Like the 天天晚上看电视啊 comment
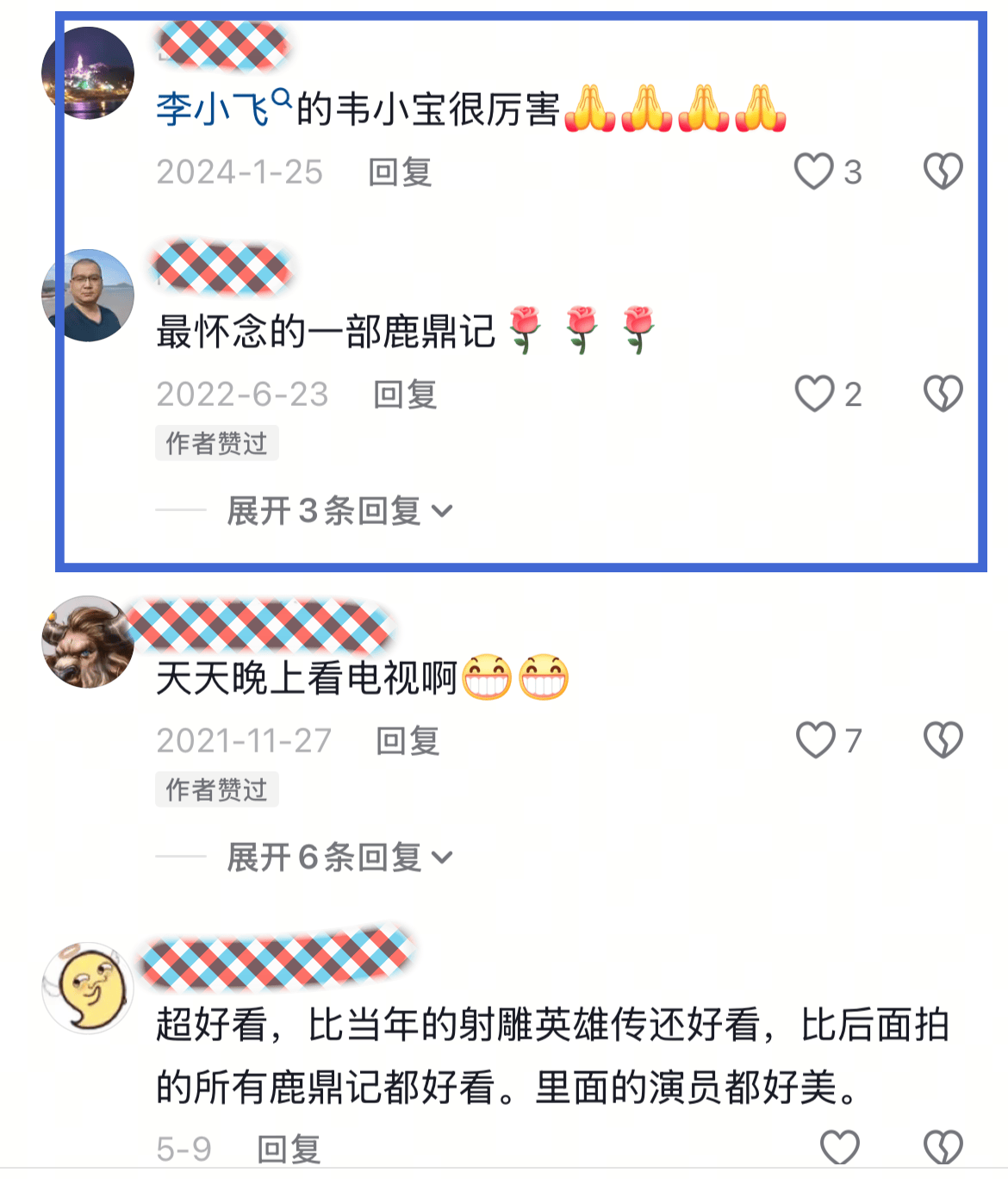Screen dimensions: 1008x1179 pos(815,740)
